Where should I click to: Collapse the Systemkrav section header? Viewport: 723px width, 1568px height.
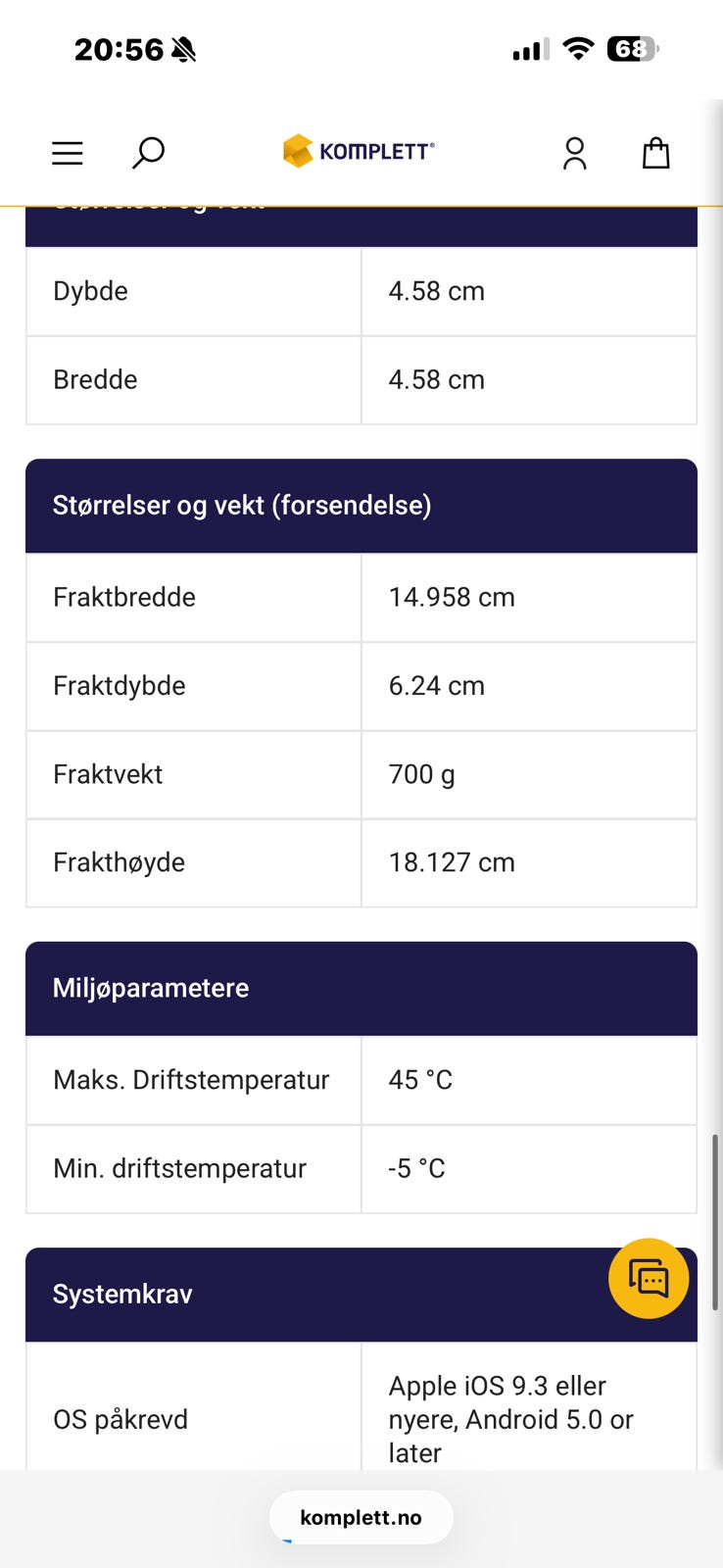361,1294
